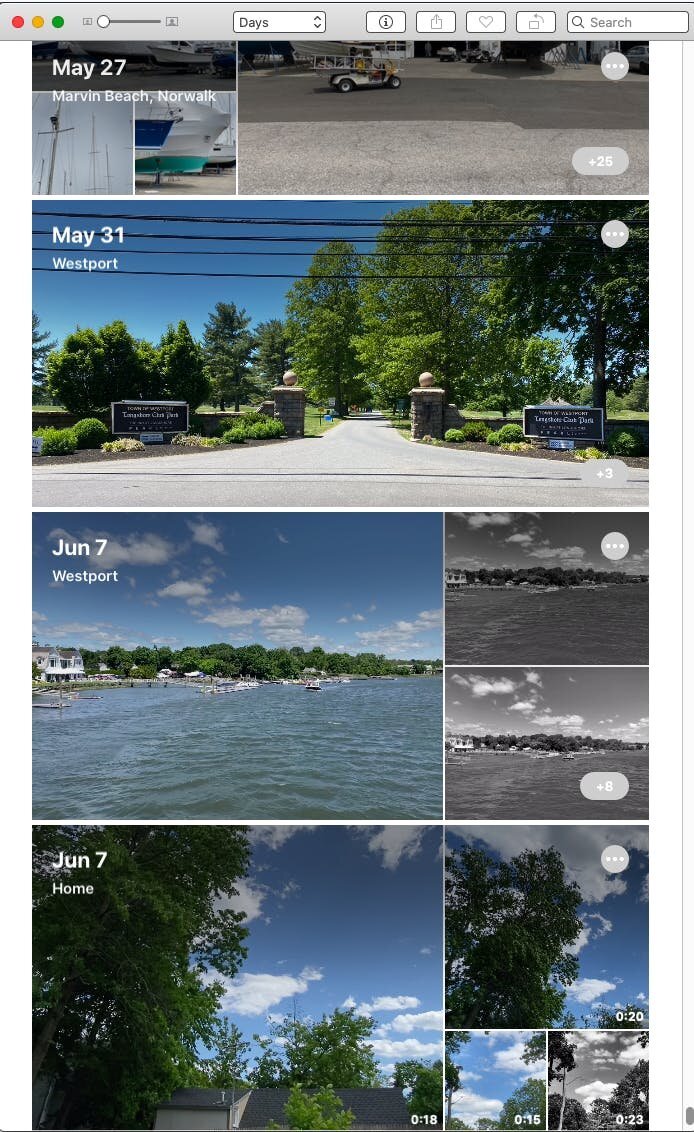Show the +3 more photos

[604, 474]
